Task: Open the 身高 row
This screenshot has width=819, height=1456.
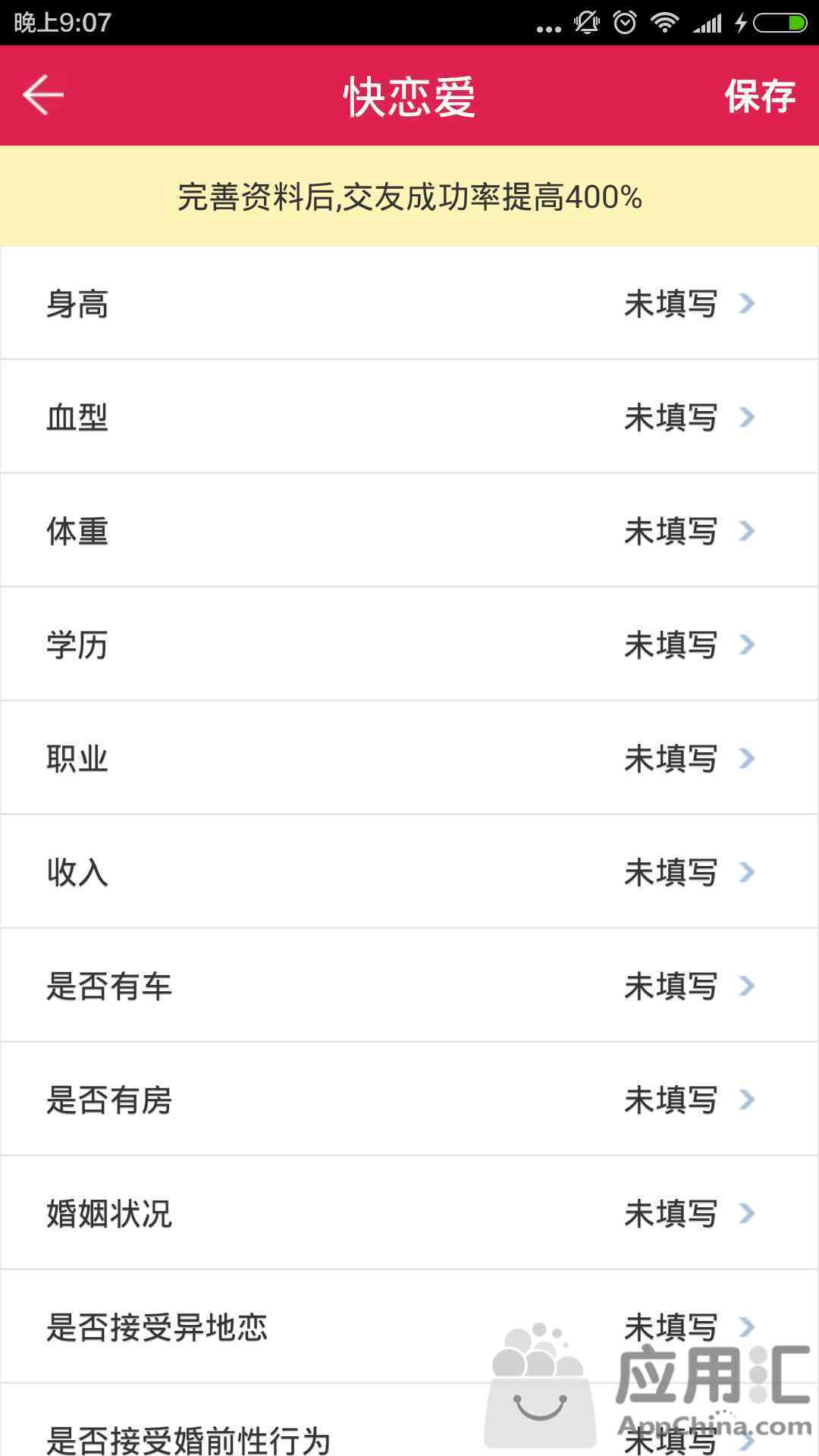Action: [x=409, y=303]
